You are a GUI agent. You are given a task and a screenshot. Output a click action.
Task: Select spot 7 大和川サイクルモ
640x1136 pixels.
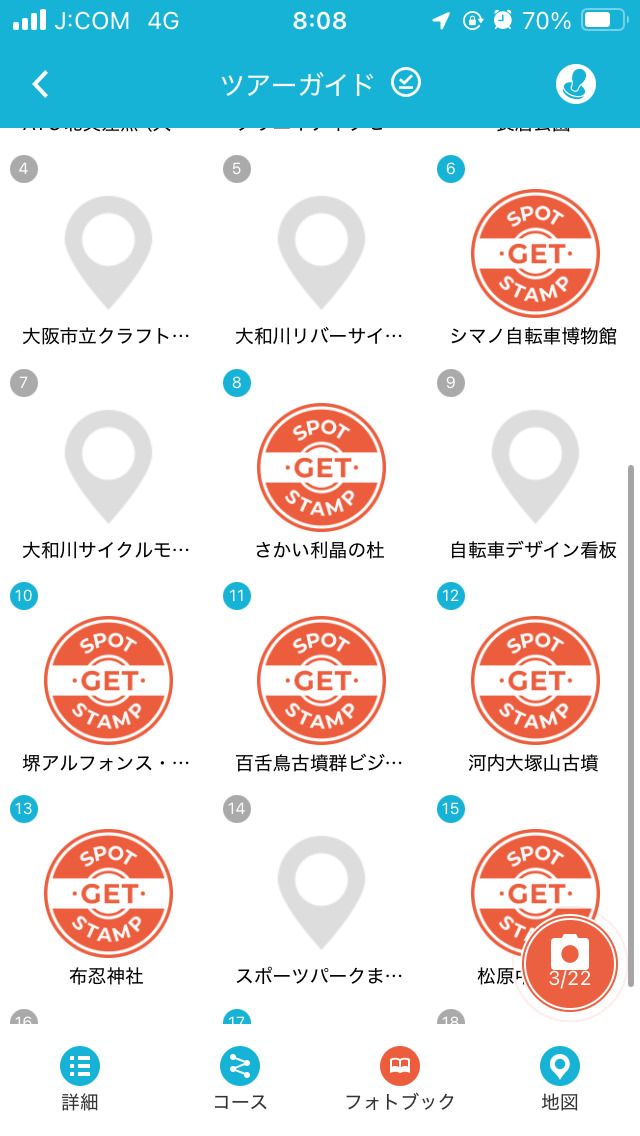[108, 466]
